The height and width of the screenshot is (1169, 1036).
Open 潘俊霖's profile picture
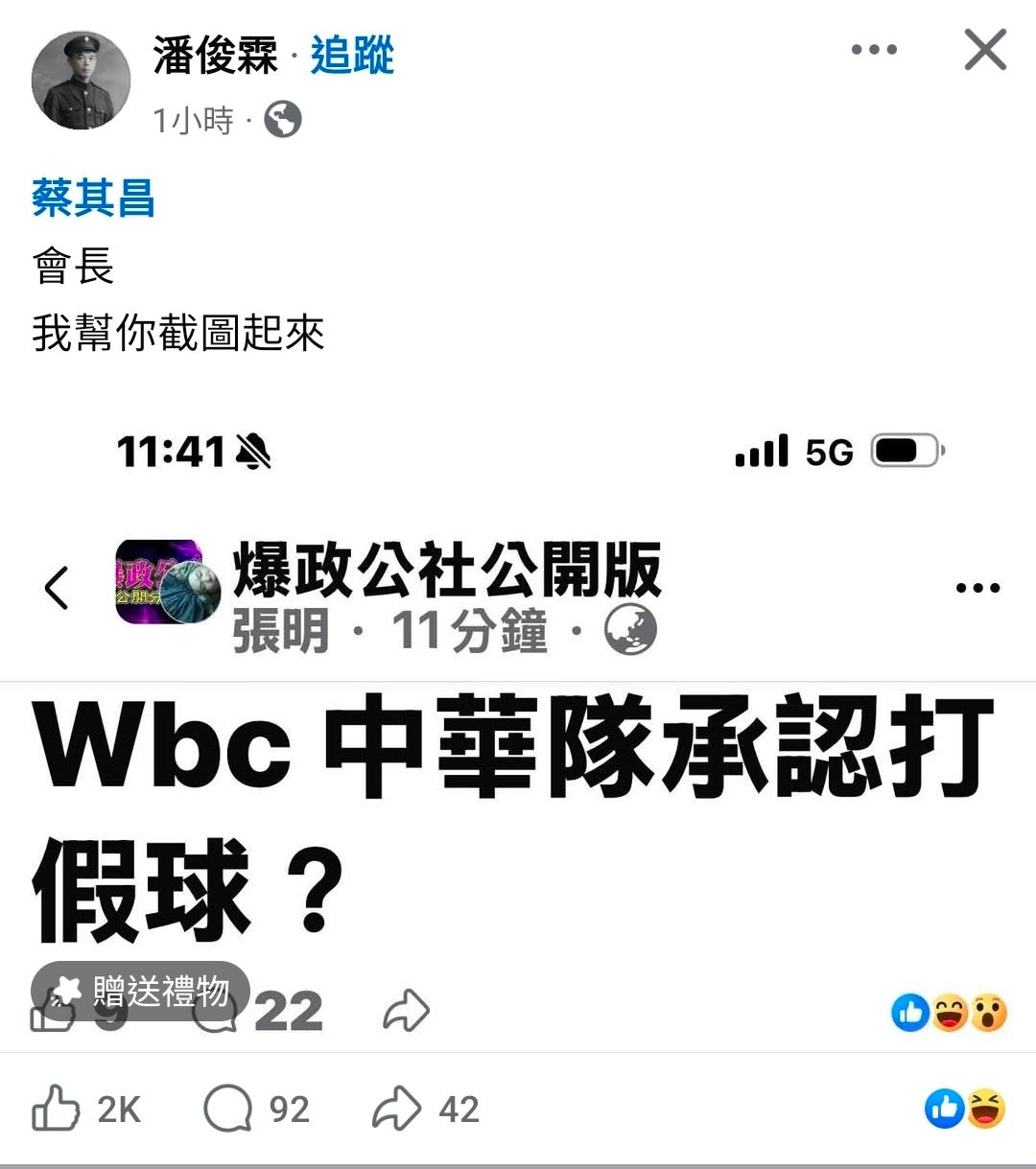[81, 80]
